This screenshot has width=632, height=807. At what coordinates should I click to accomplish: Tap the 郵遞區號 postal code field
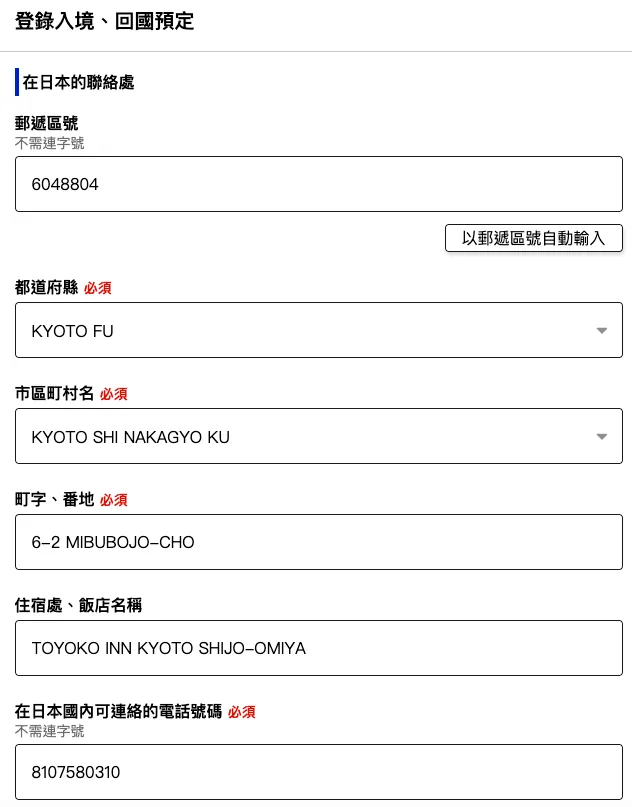(x=318, y=184)
